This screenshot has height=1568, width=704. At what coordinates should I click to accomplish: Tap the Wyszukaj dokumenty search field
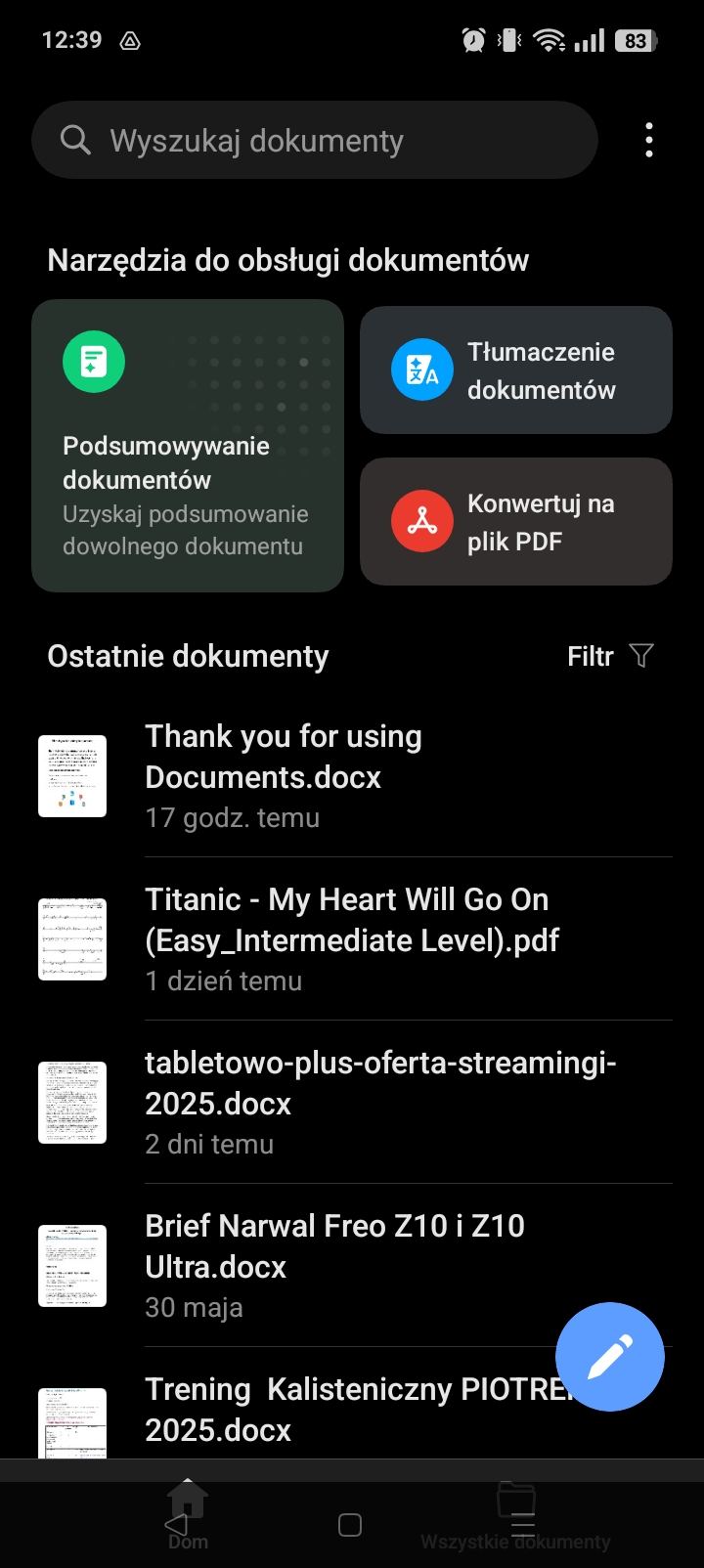pos(315,140)
